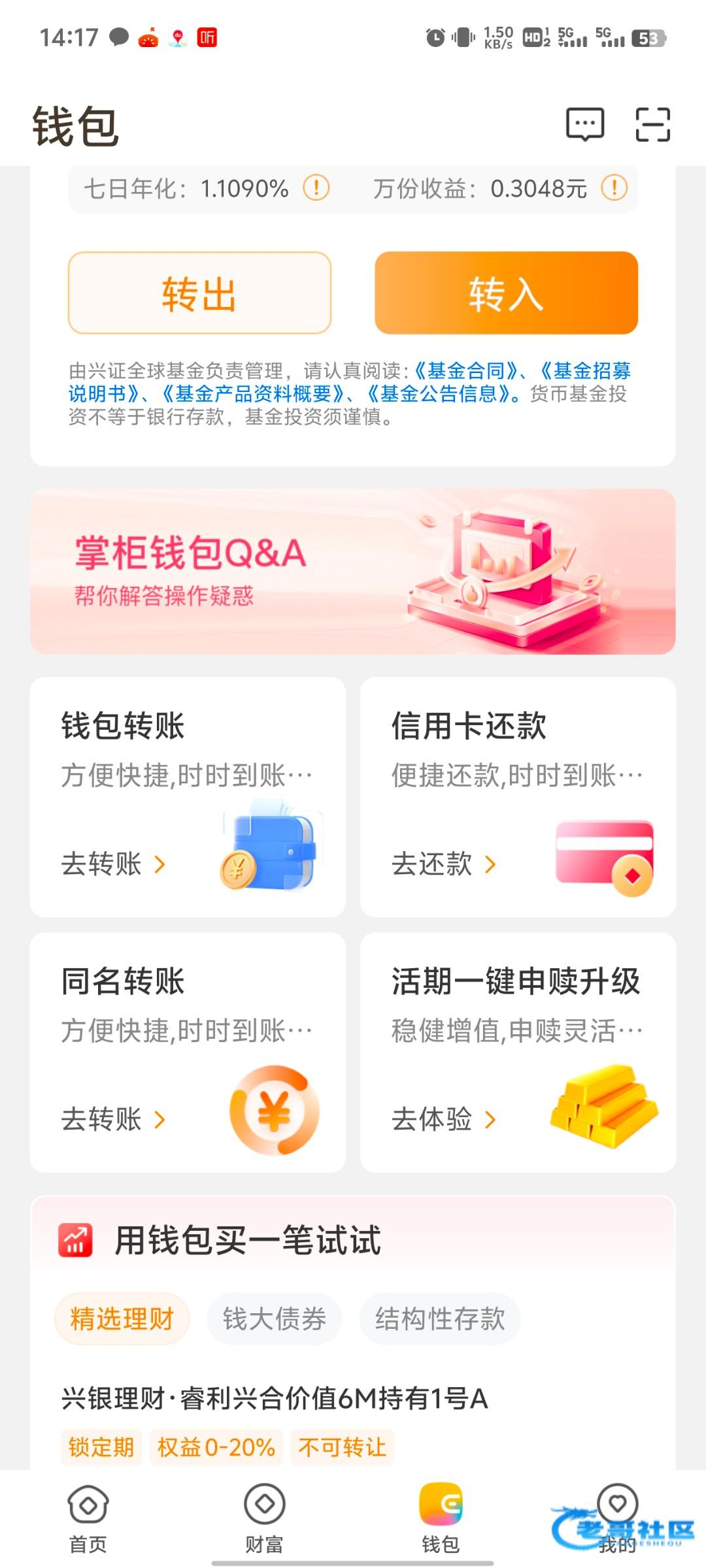The width and height of the screenshot is (706, 1568).
Task: Open the 信用卡还款 card
Action: click(x=518, y=797)
